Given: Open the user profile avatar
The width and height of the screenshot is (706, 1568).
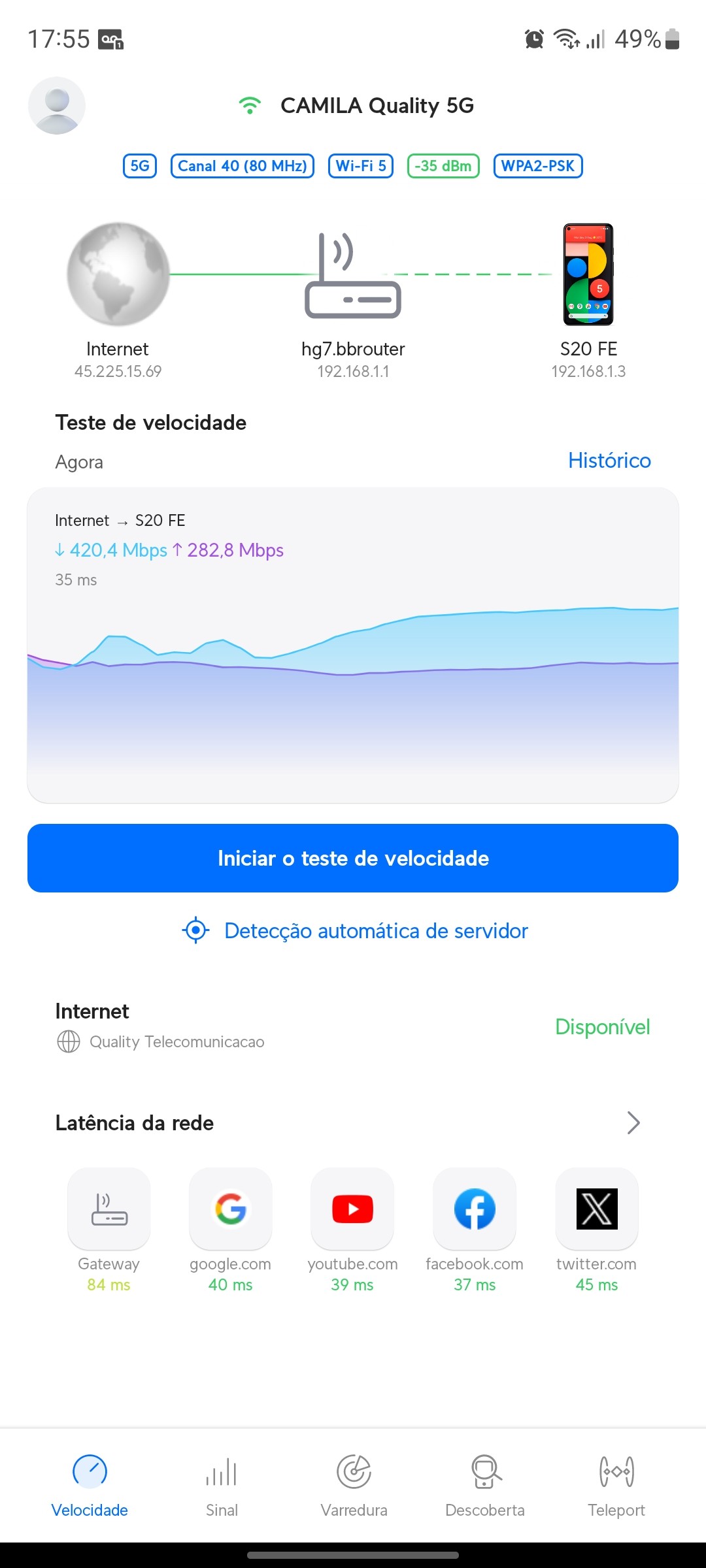Looking at the screenshot, I should click(x=57, y=106).
